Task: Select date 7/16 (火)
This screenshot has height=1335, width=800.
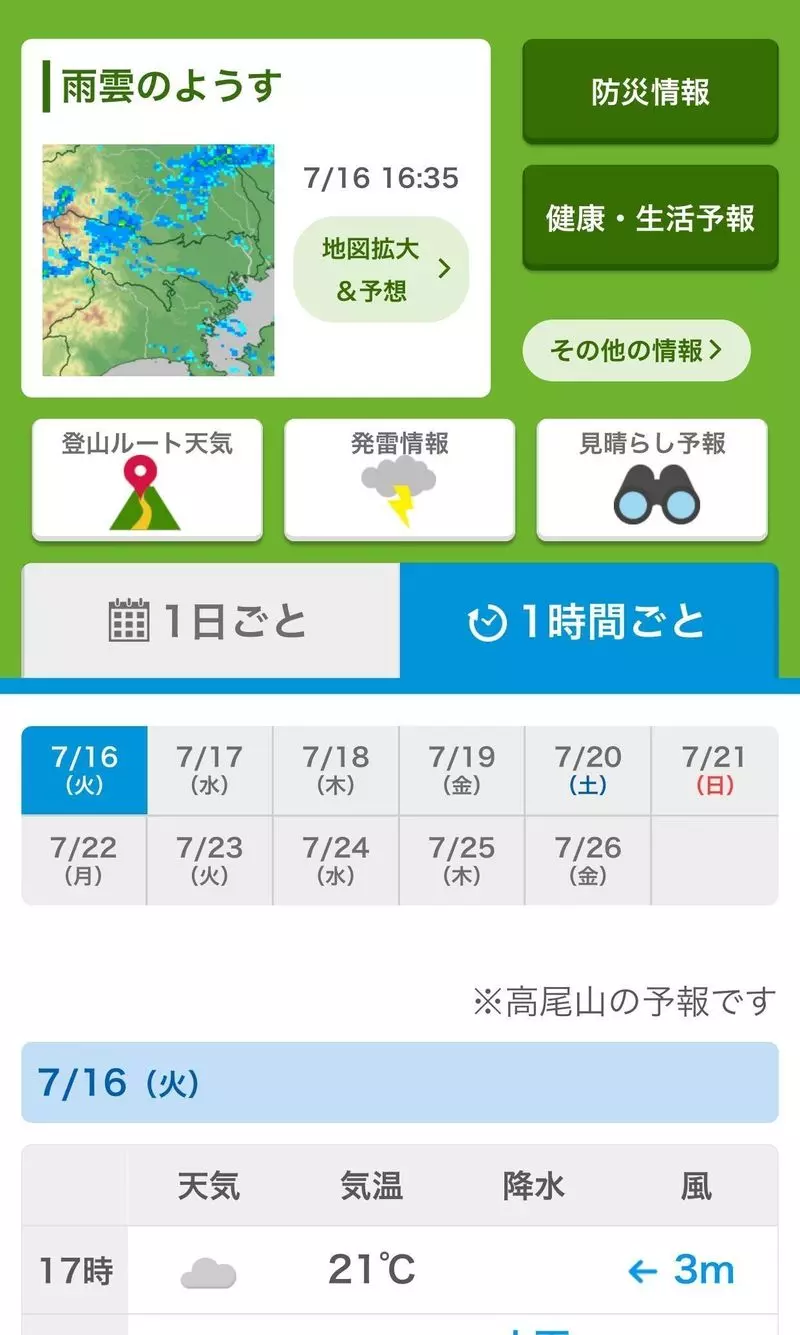Action: click(x=84, y=770)
